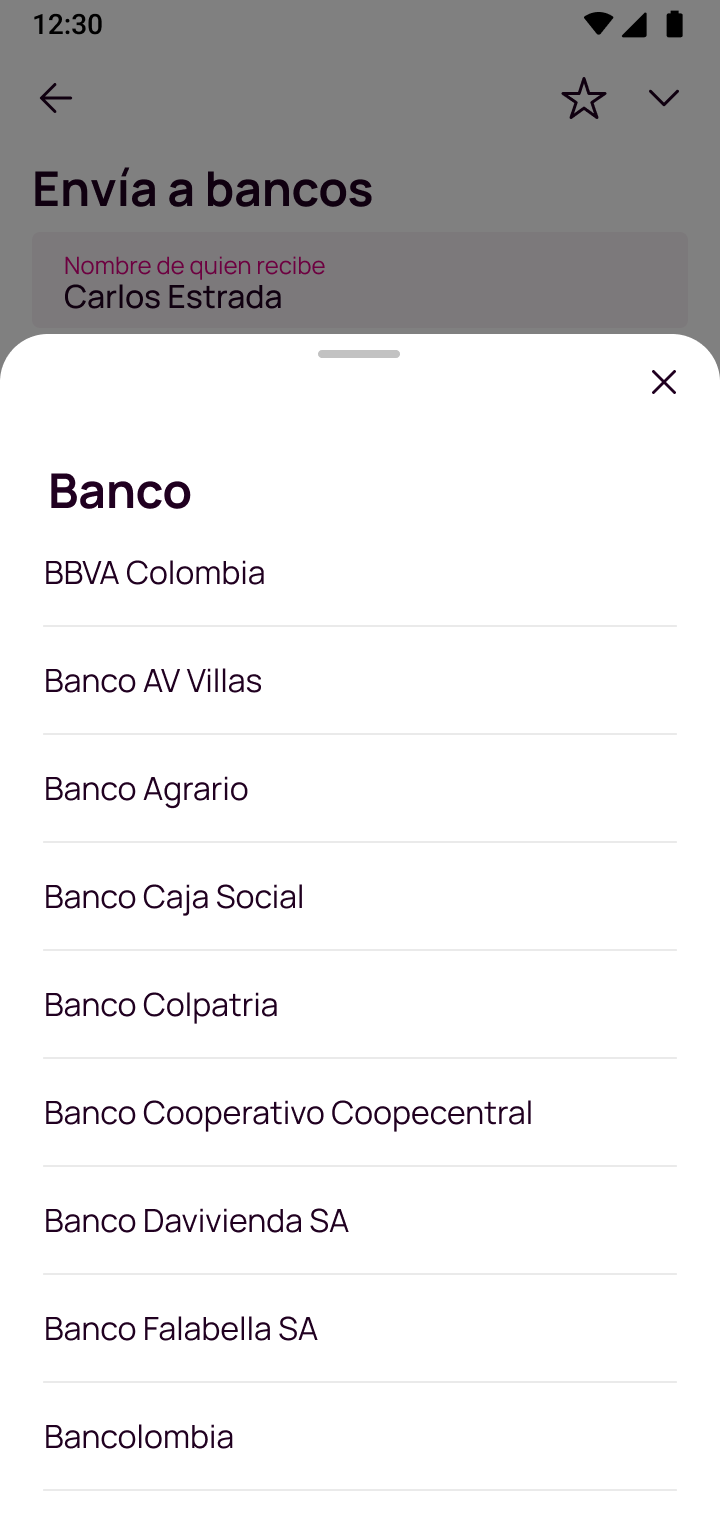Image resolution: width=720 pixels, height=1538 pixels.
Task: Choose Banco Colpatria
Action: click(x=360, y=1005)
